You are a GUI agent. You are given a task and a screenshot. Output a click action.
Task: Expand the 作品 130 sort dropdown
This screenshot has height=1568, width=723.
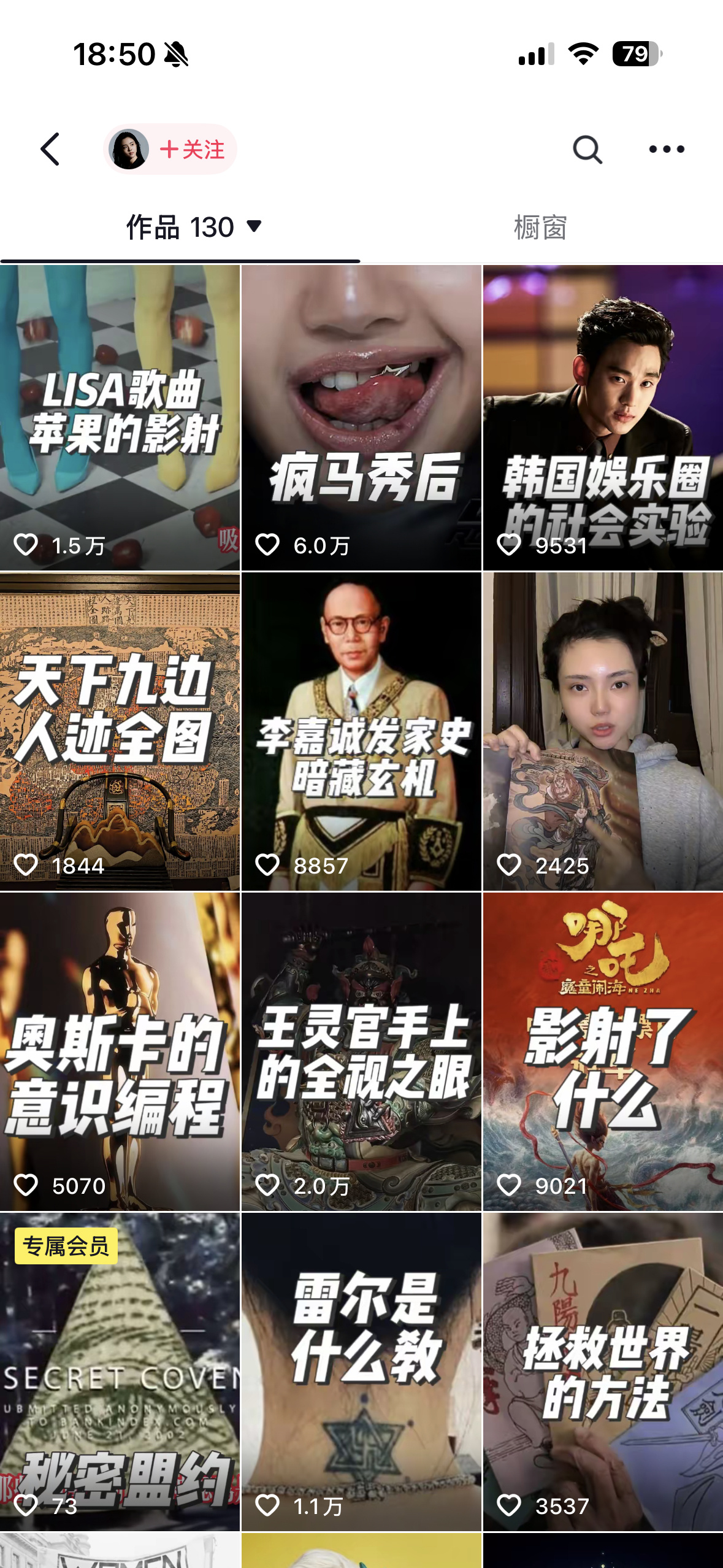click(x=253, y=227)
